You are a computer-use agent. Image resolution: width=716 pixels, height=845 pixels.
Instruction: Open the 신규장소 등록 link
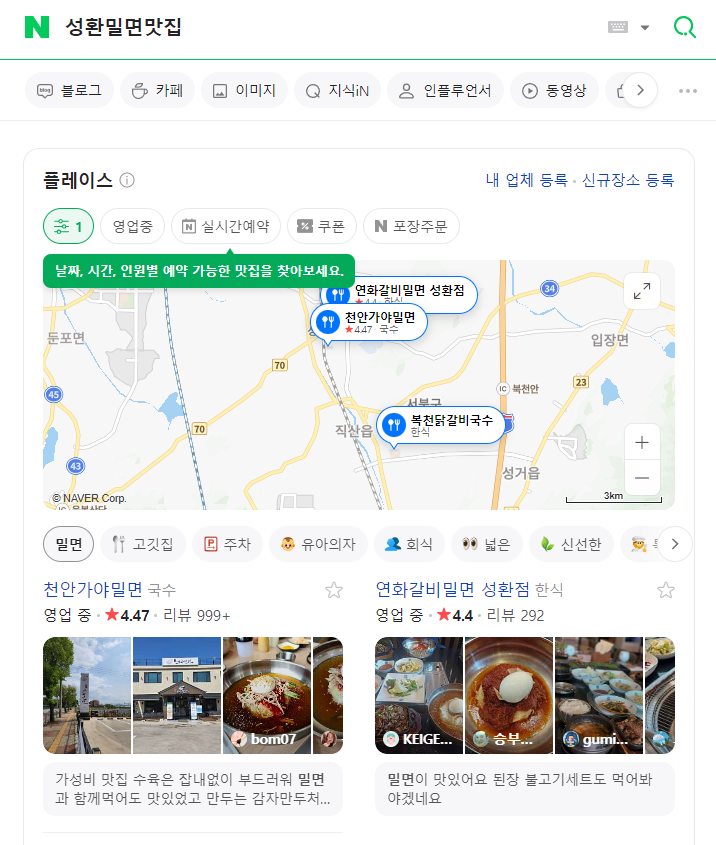pos(628,180)
